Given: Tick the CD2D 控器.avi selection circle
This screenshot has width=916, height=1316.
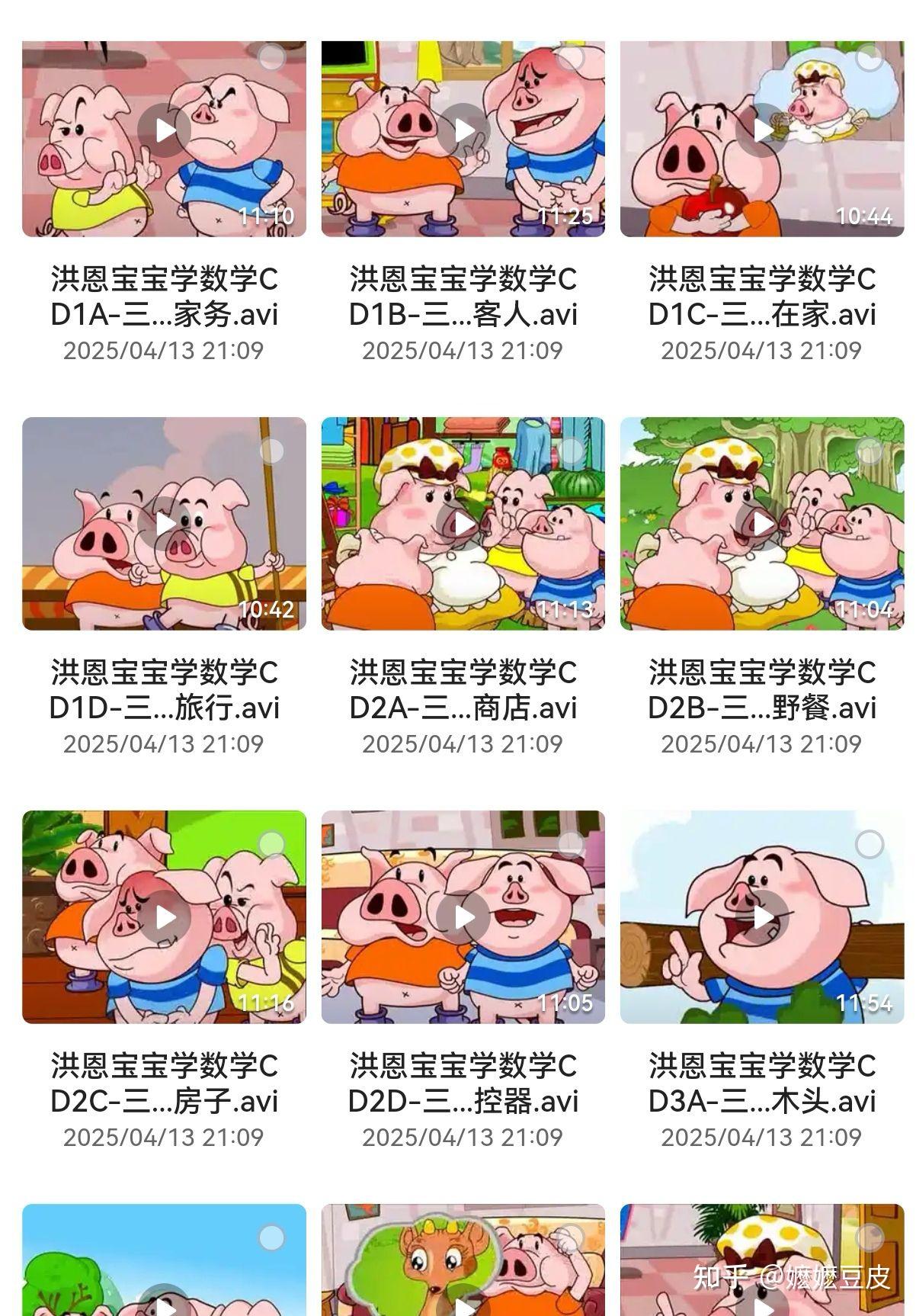Looking at the screenshot, I should (x=570, y=844).
